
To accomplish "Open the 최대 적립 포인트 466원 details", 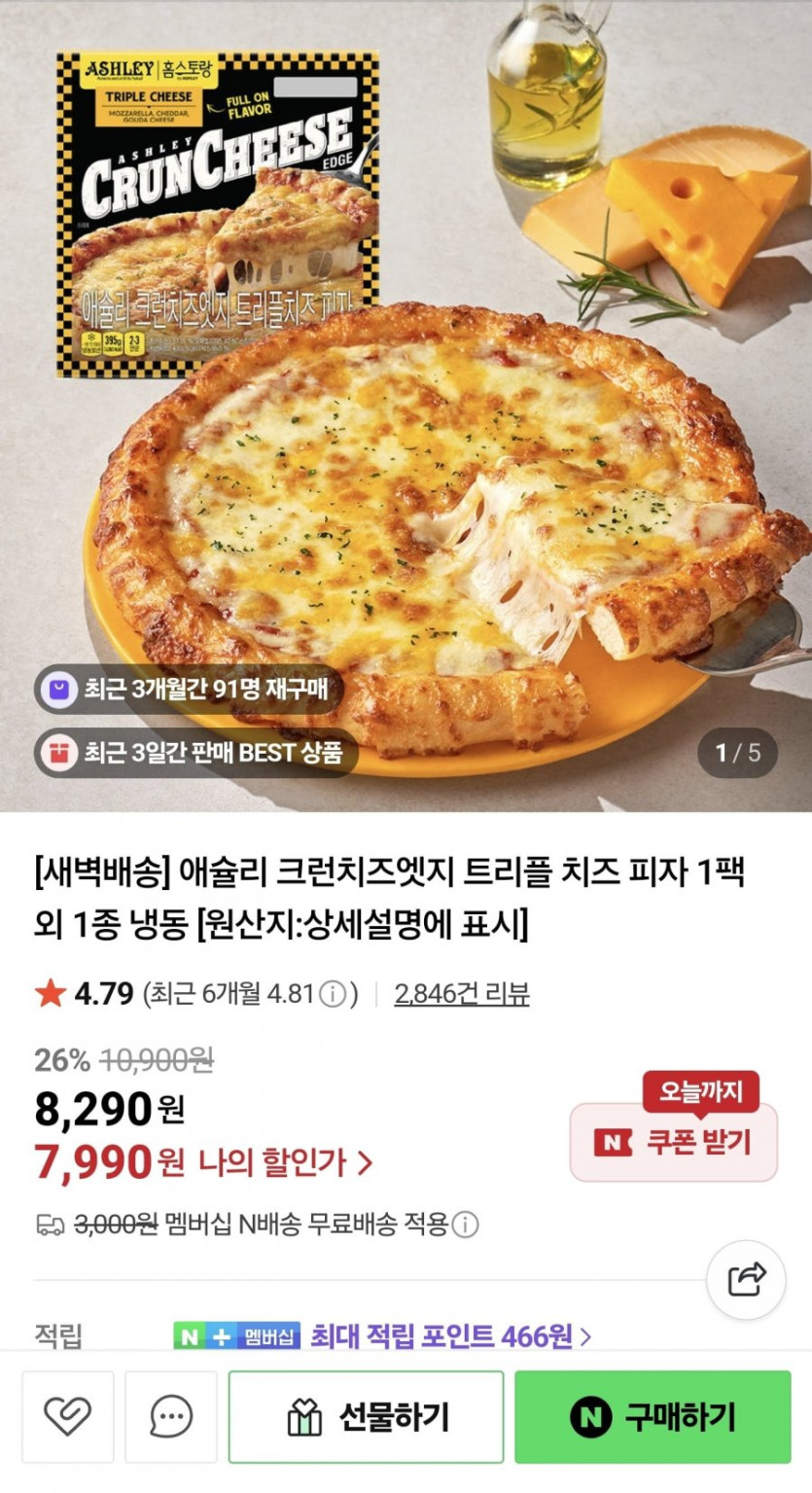I will (450, 1336).
